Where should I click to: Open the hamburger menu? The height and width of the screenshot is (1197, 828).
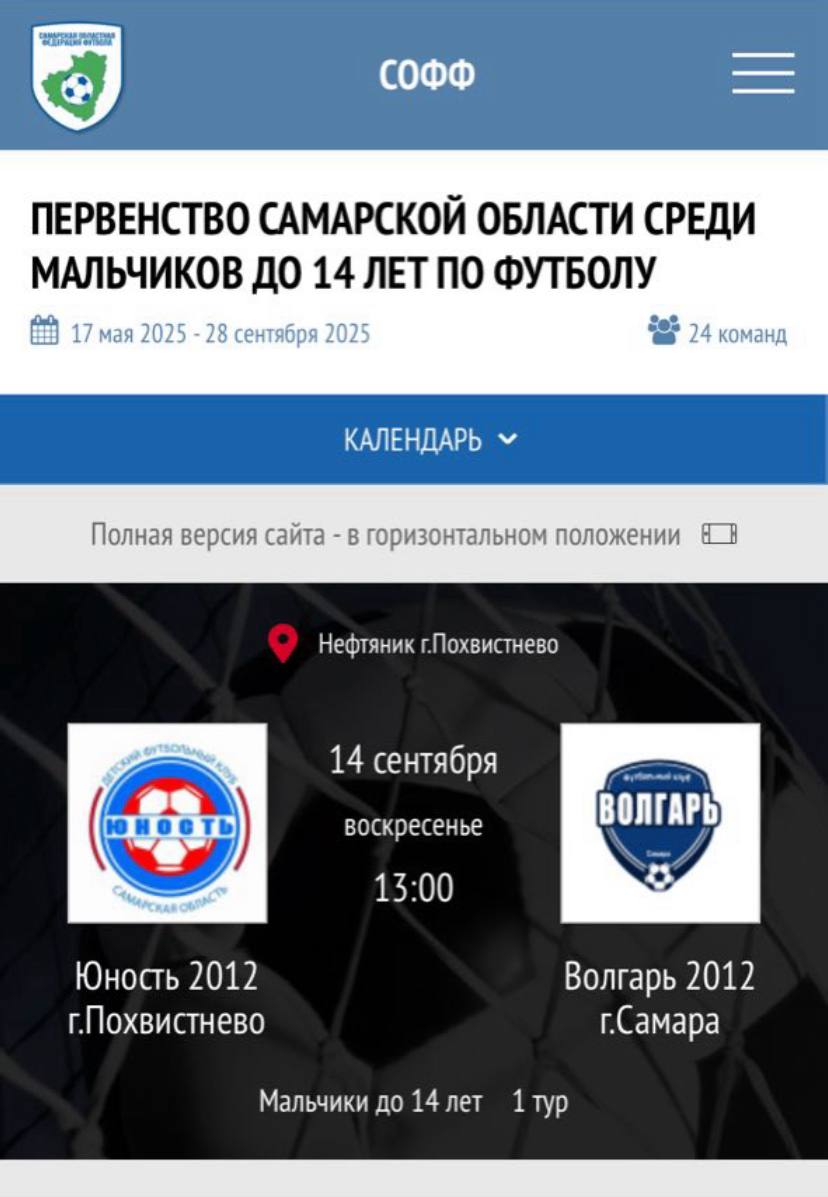click(762, 74)
